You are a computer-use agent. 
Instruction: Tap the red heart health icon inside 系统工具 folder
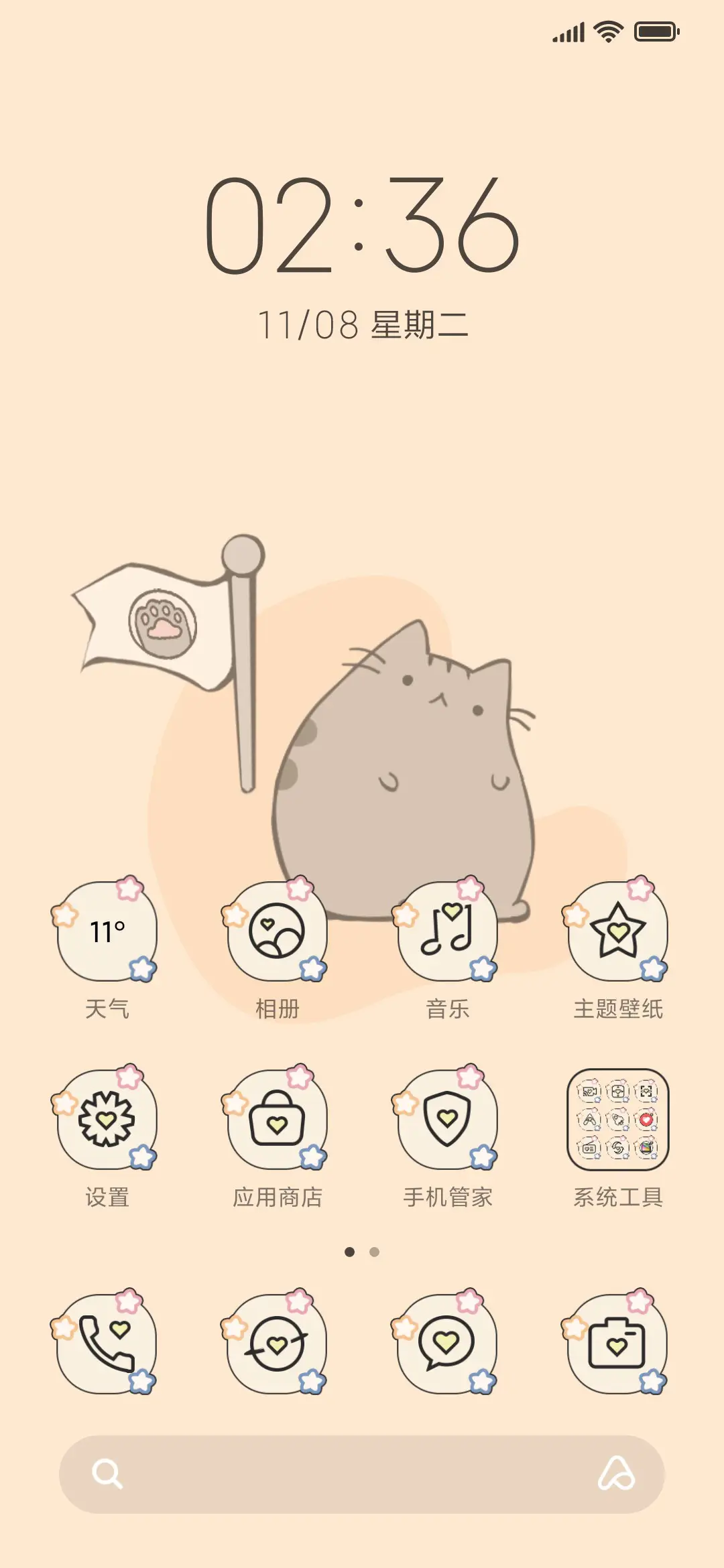click(x=647, y=1119)
